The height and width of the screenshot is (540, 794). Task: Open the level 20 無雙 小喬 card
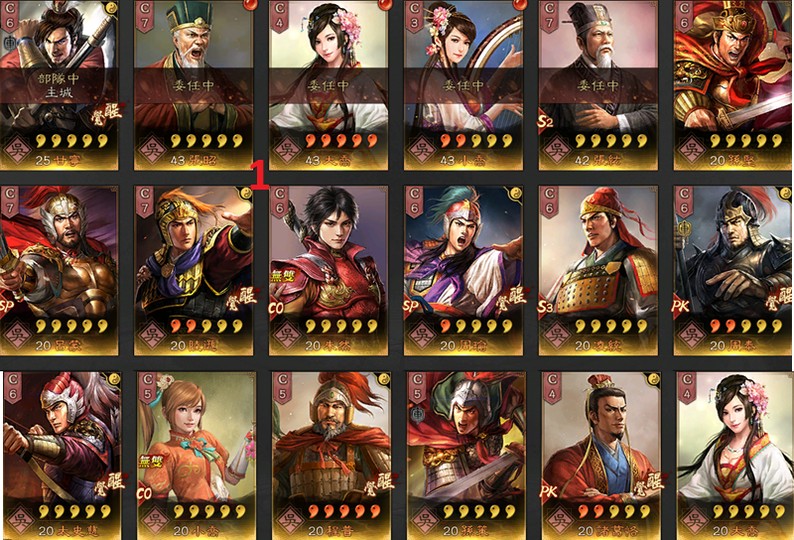point(194,455)
